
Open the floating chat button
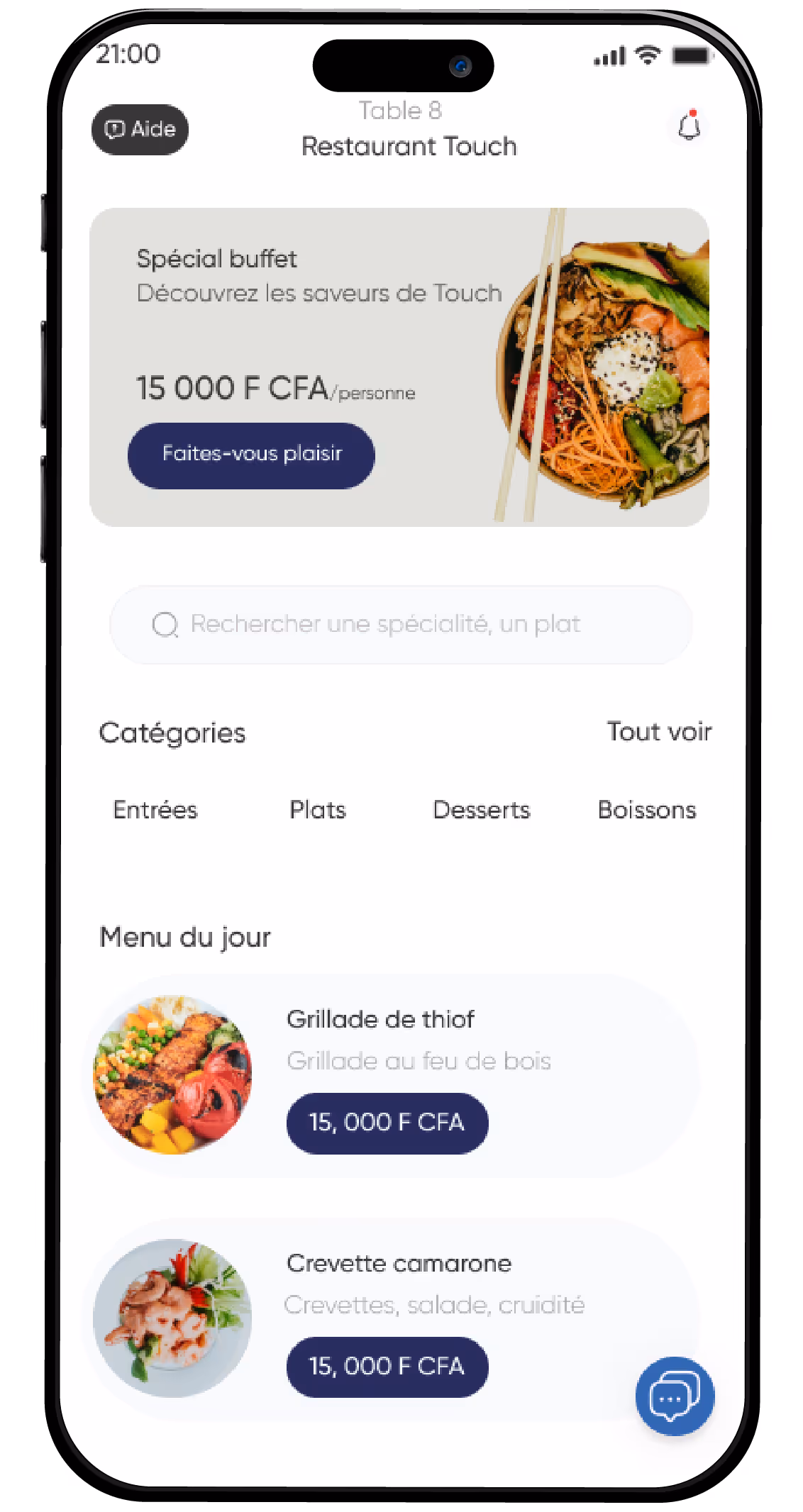674,1396
